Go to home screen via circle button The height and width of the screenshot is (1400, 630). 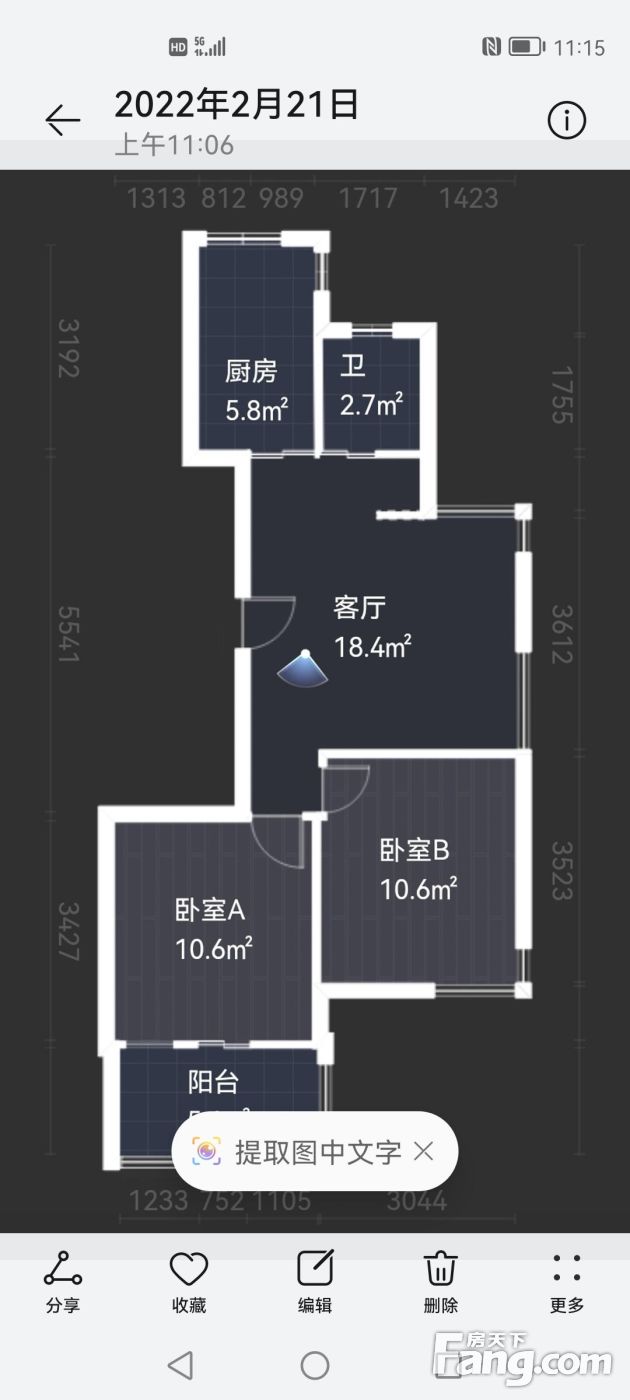coord(315,1365)
